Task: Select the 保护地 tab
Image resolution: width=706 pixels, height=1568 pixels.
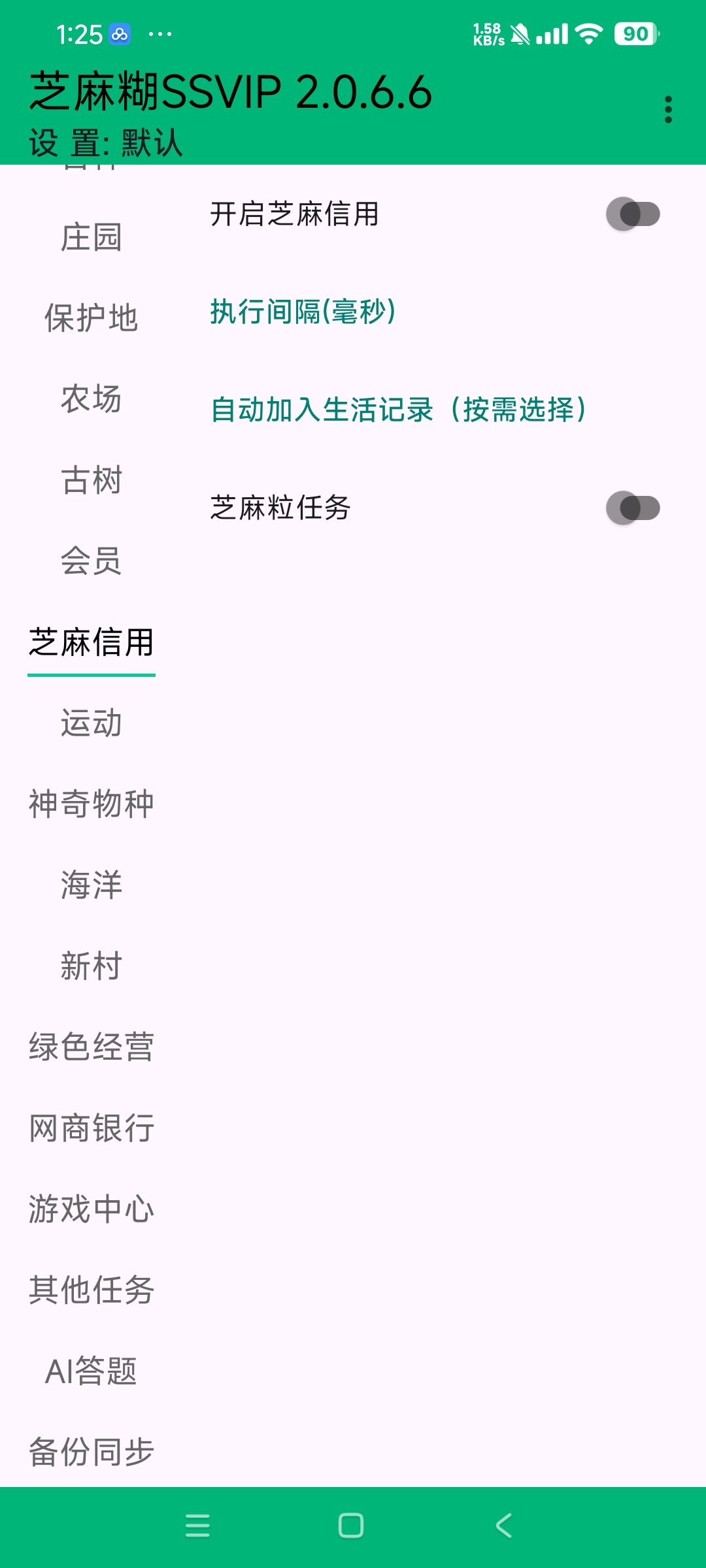Action: coord(92,318)
